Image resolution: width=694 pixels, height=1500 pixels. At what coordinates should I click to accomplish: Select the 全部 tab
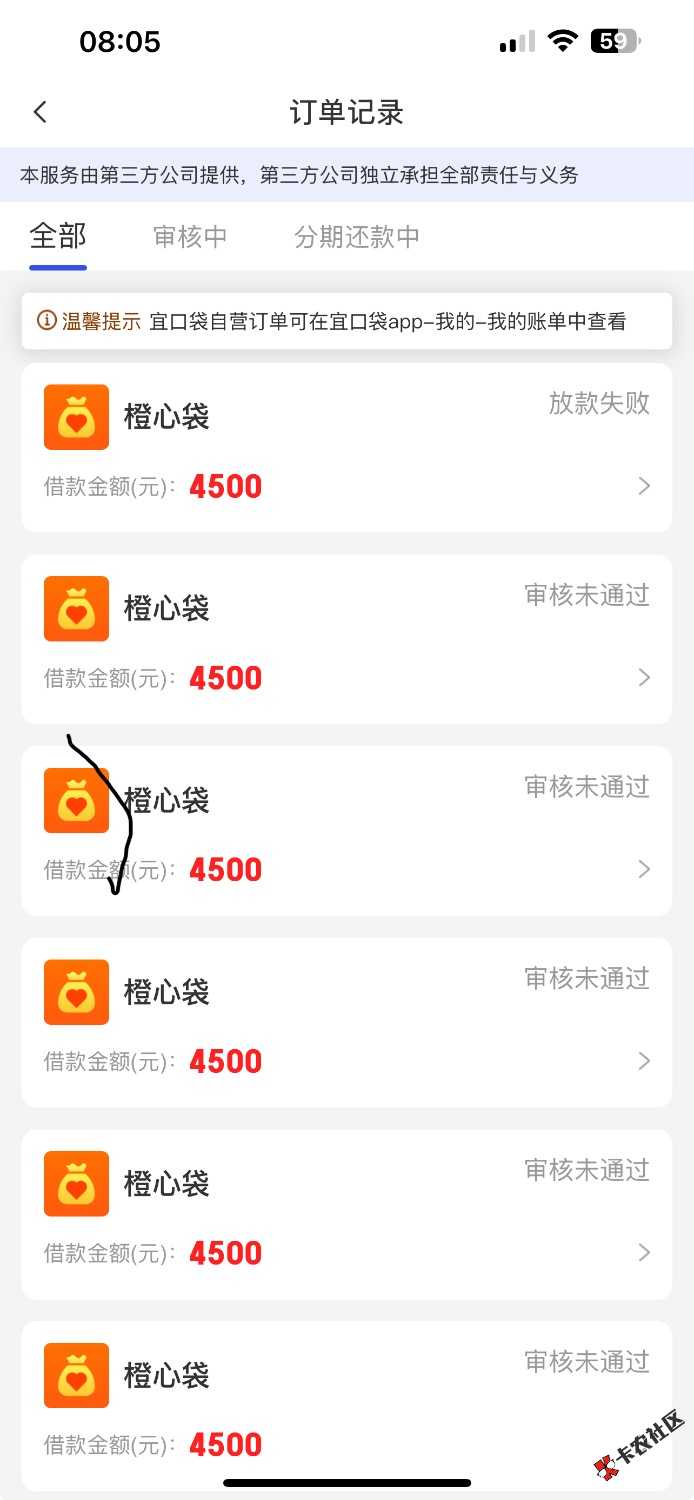(x=58, y=237)
